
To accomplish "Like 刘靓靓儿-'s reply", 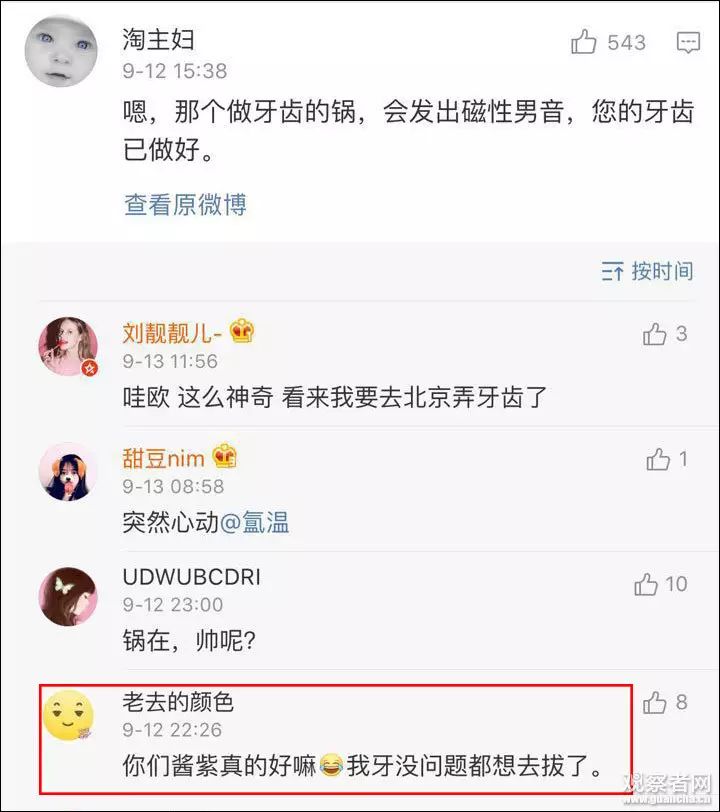I will [655, 334].
